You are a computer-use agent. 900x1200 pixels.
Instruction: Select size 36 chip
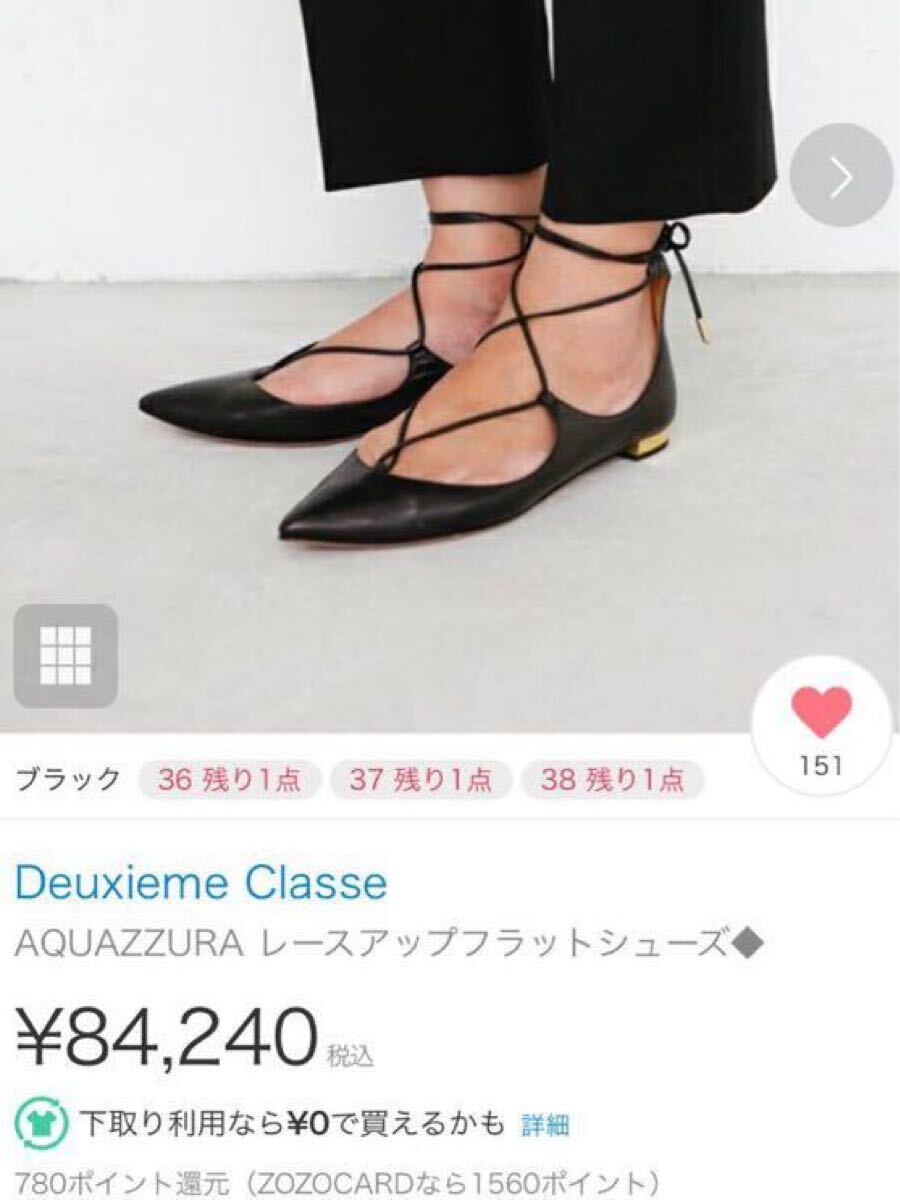point(229,780)
